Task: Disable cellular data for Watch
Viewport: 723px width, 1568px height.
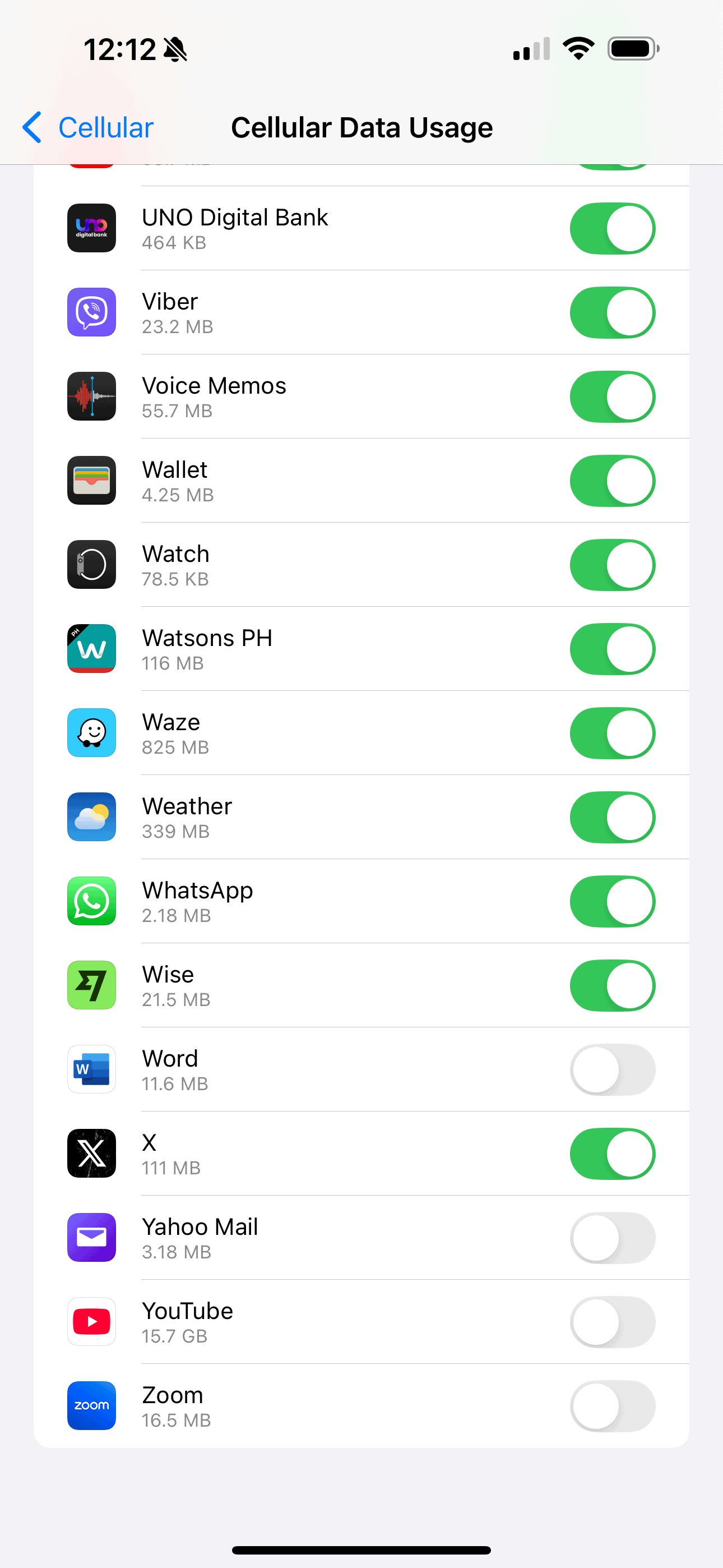Action: point(611,565)
